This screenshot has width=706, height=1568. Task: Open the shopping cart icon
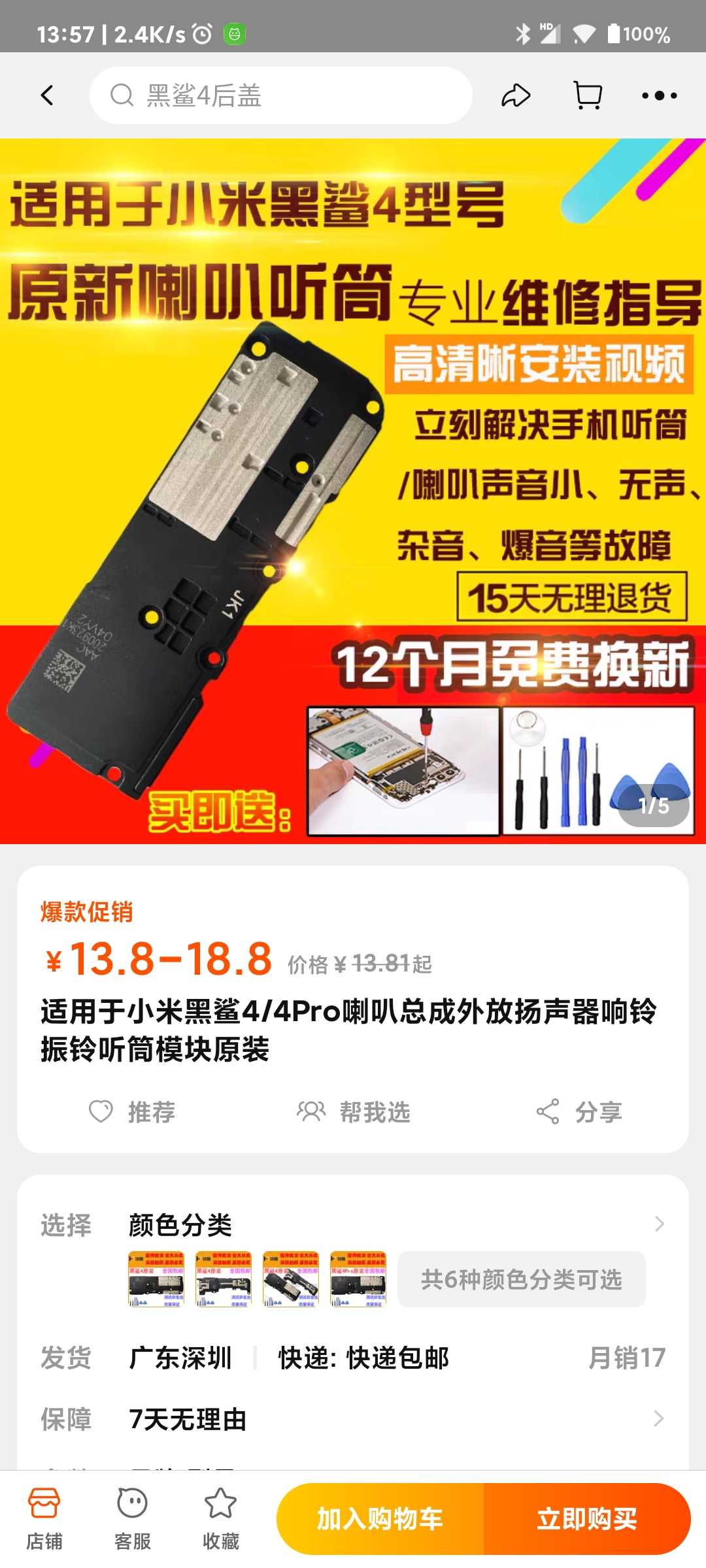587,95
